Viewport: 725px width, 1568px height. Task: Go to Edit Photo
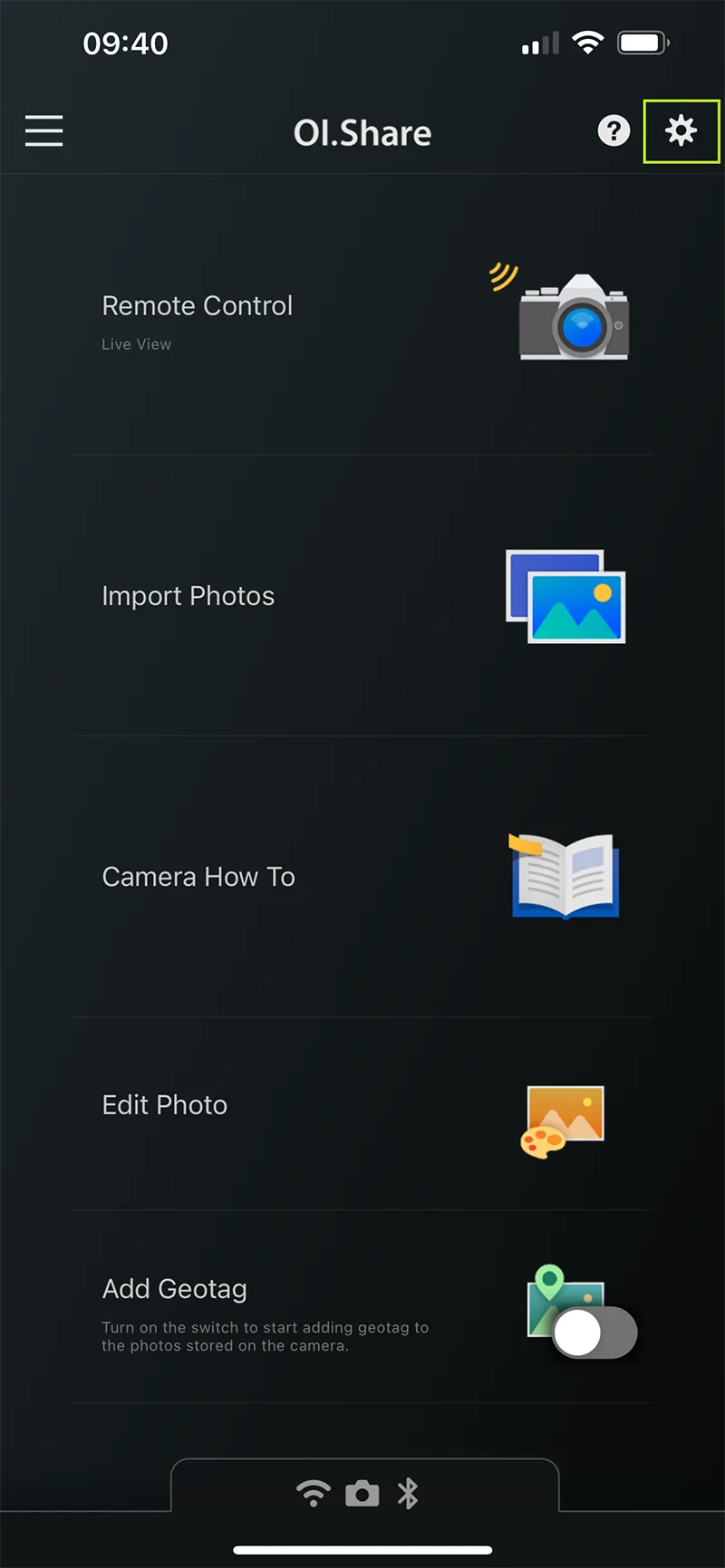[362, 1107]
